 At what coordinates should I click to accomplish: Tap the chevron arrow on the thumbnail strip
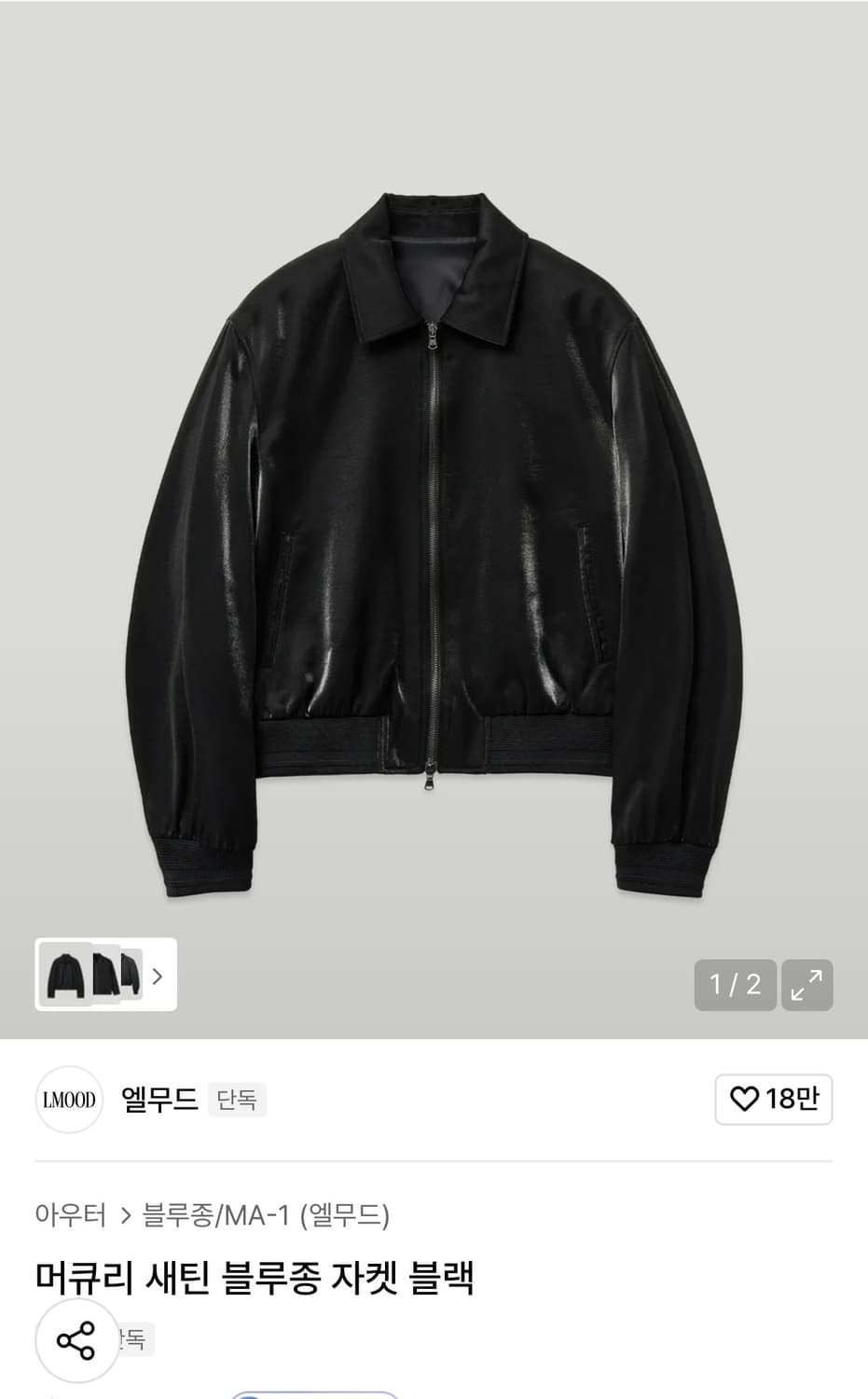point(157,977)
